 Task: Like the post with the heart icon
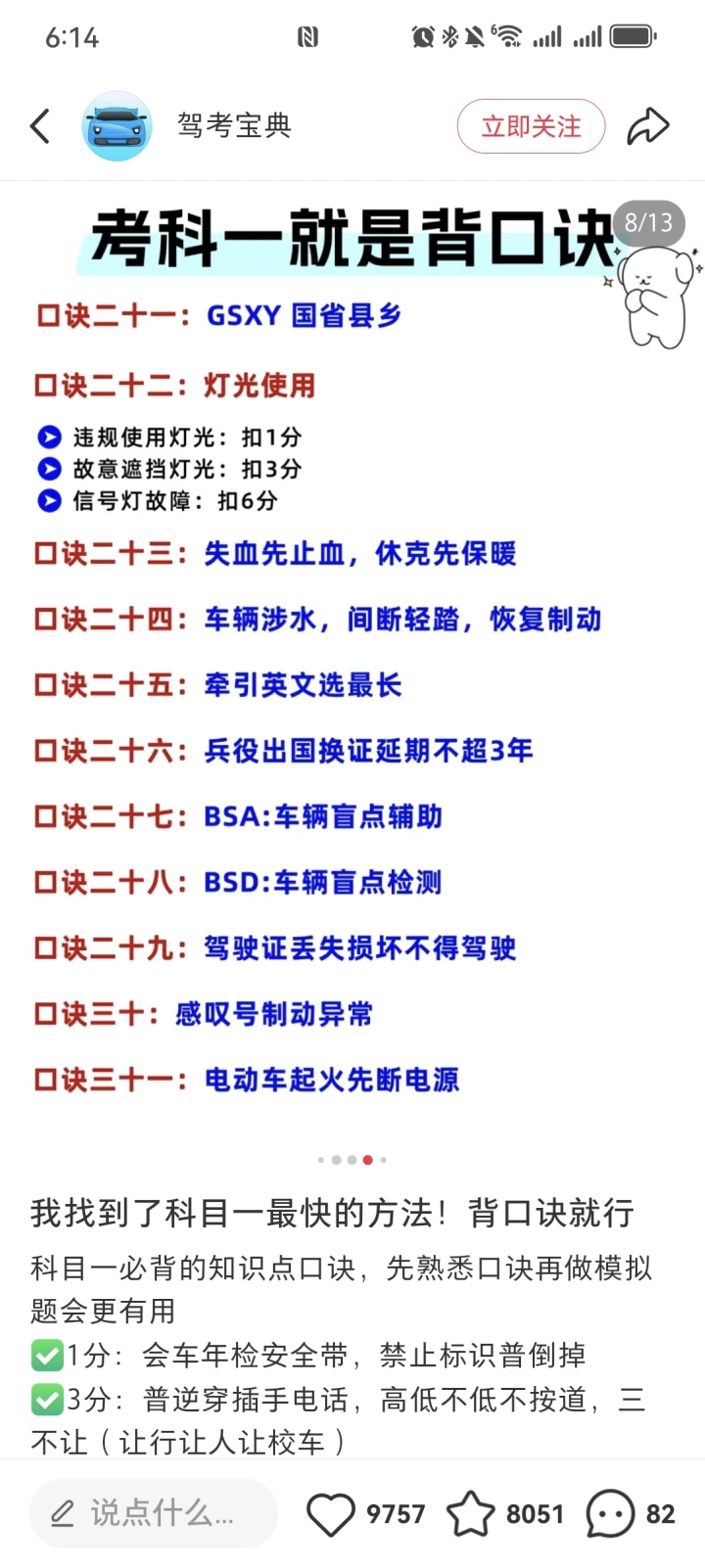[331, 1514]
